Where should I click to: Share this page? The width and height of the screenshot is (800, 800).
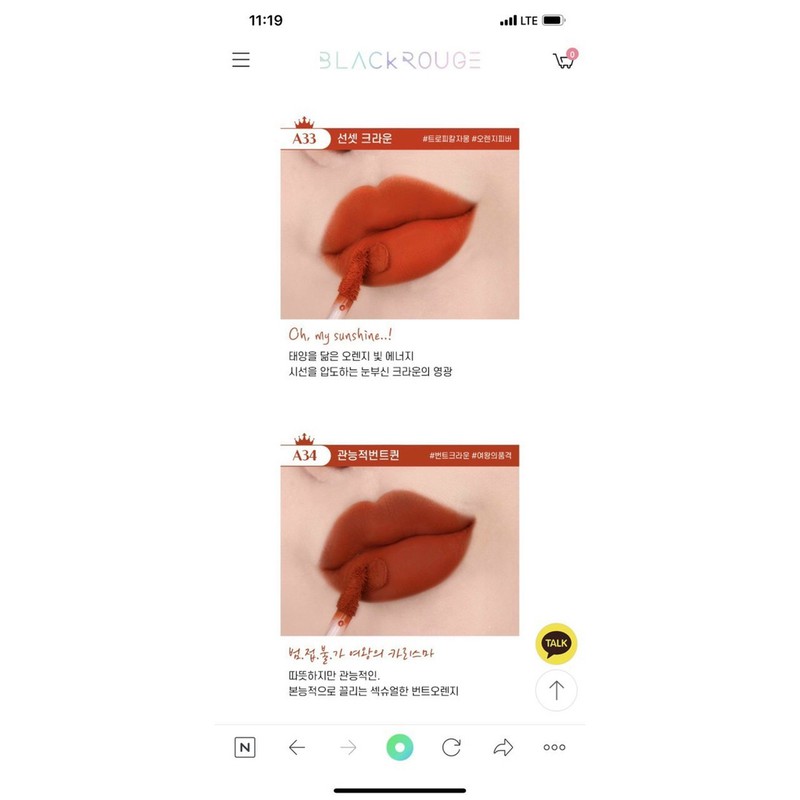click(503, 747)
